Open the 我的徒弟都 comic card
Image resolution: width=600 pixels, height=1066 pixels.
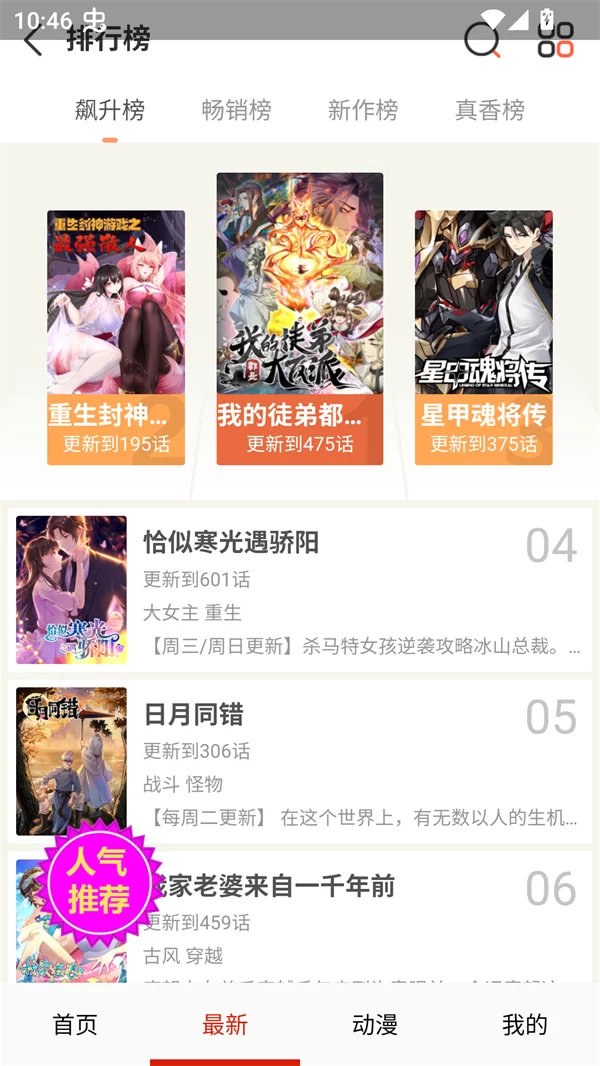coord(300,318)
